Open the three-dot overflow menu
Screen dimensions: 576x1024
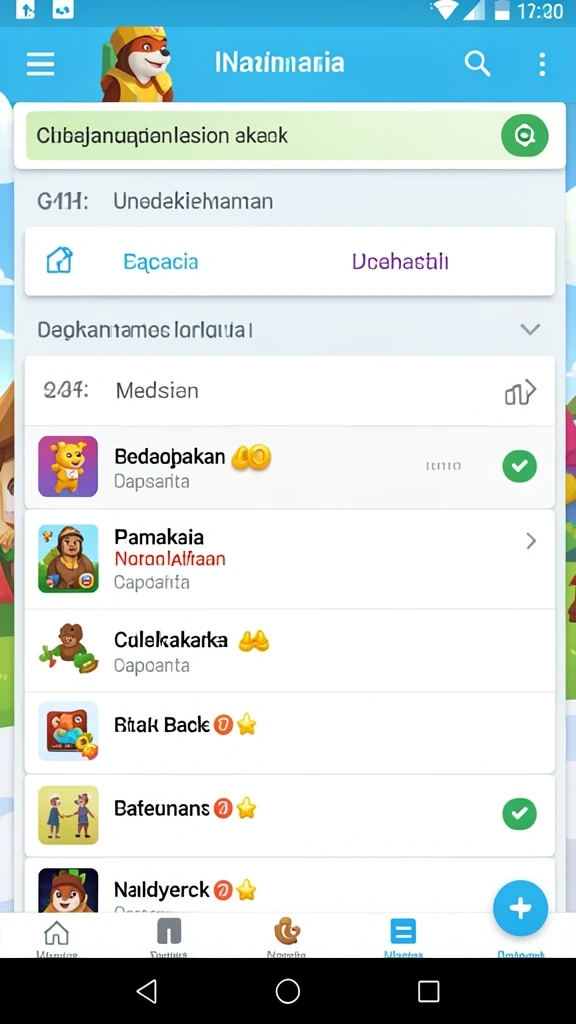point(542,64)
